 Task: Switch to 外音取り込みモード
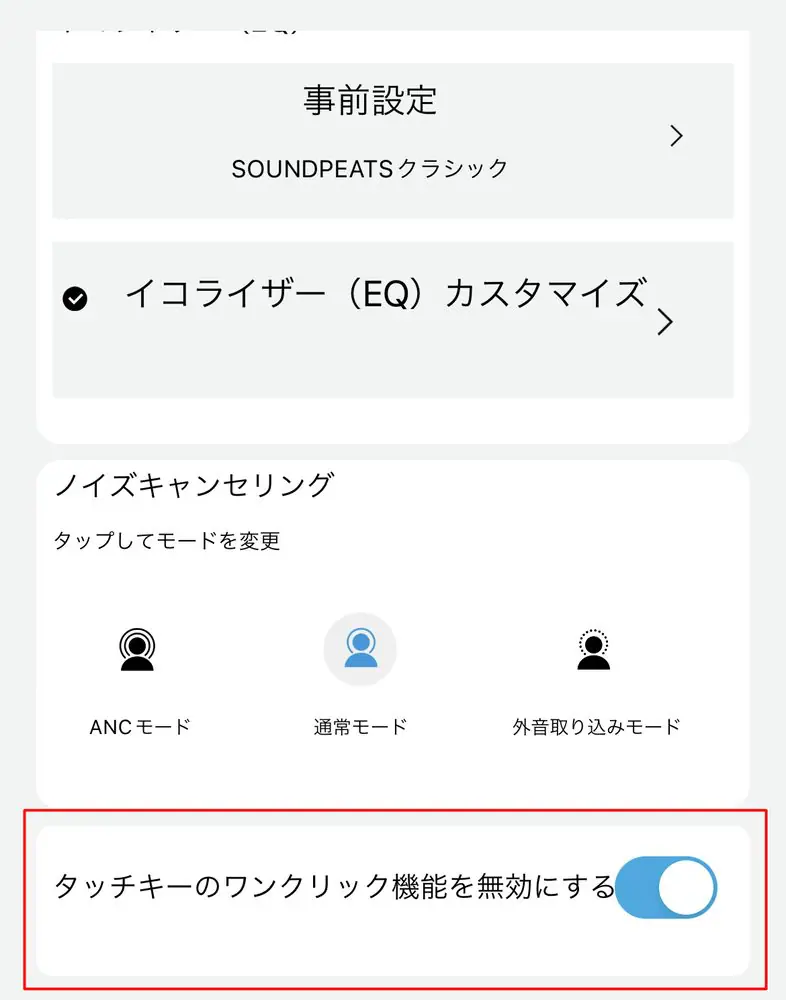595,652
